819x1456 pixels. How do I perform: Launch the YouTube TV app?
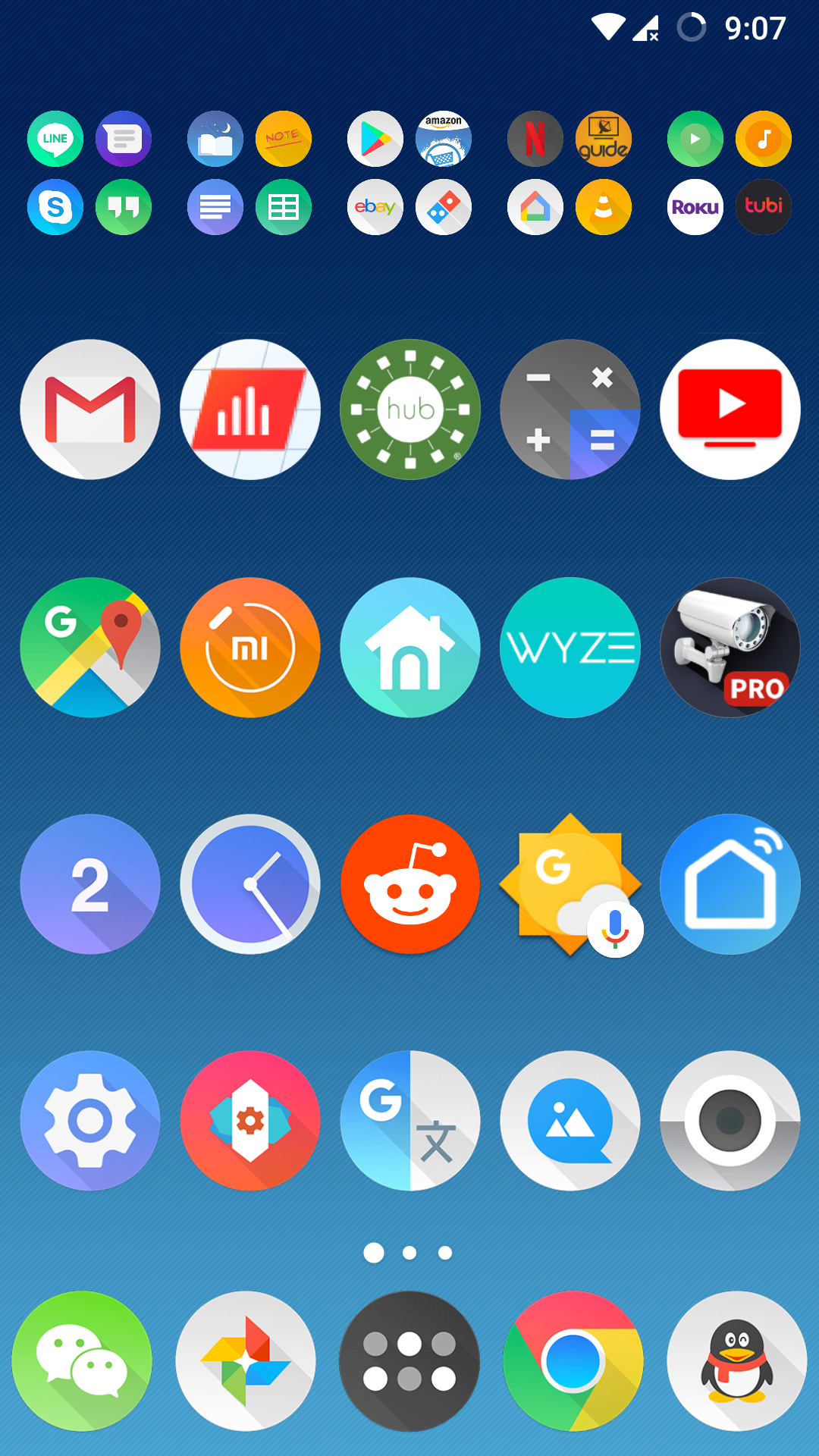(x=730, y=409)
